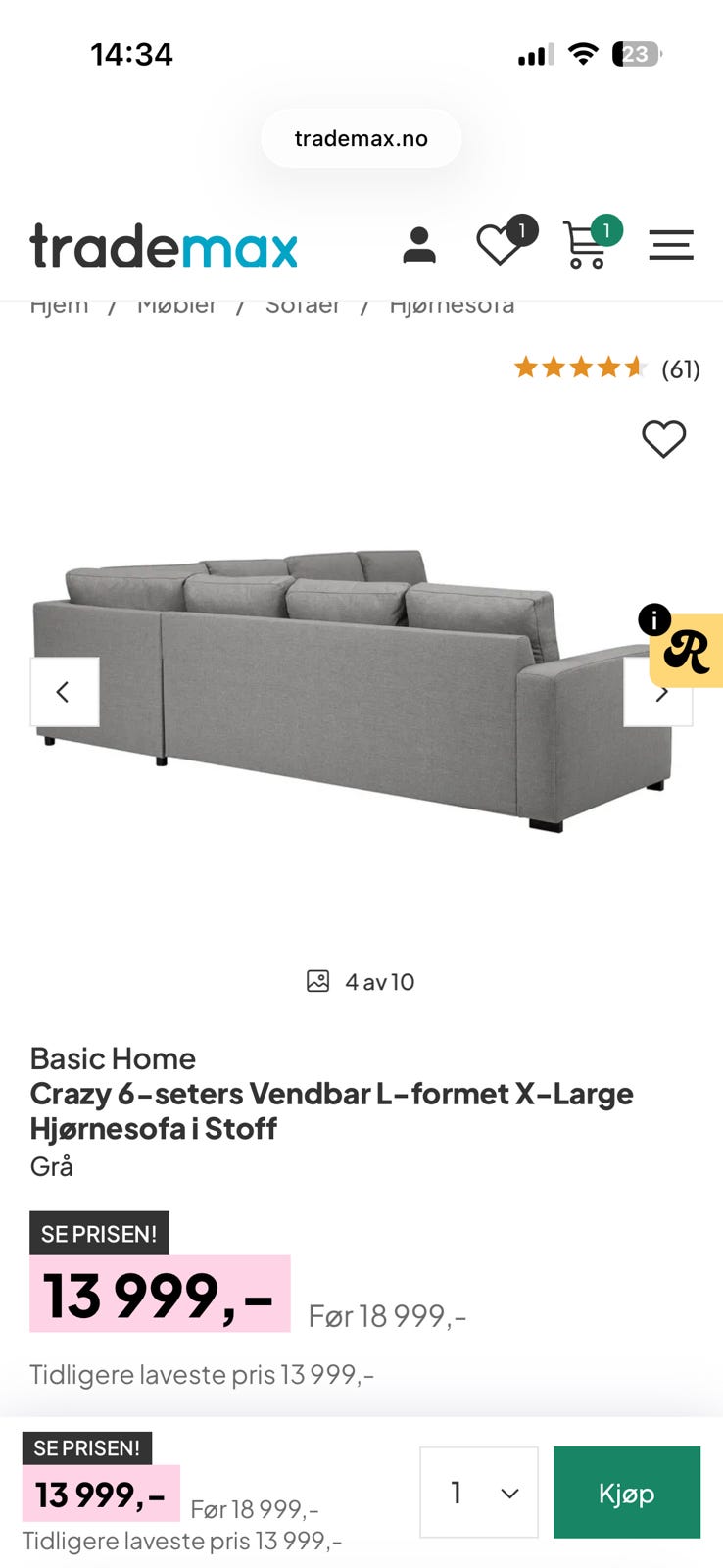
Task: Show the previous product image
Action: pyautogui.click(x=64, y=692)
